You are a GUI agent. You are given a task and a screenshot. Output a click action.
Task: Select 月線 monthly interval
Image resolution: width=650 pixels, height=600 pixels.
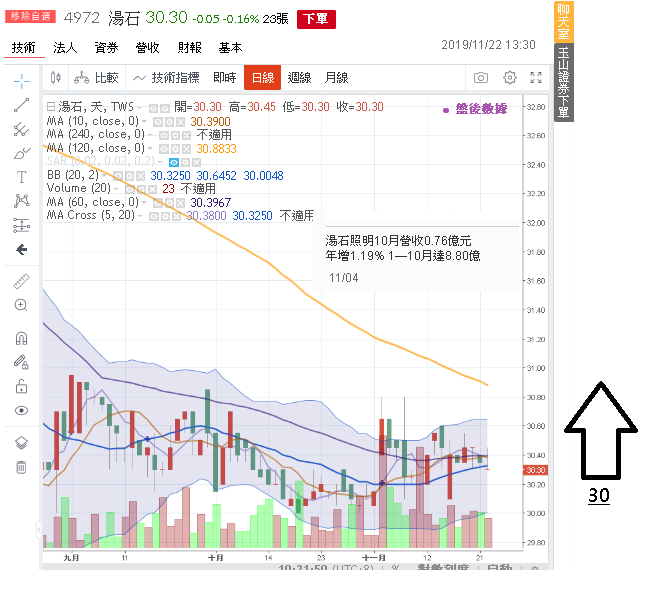[336, 77]
